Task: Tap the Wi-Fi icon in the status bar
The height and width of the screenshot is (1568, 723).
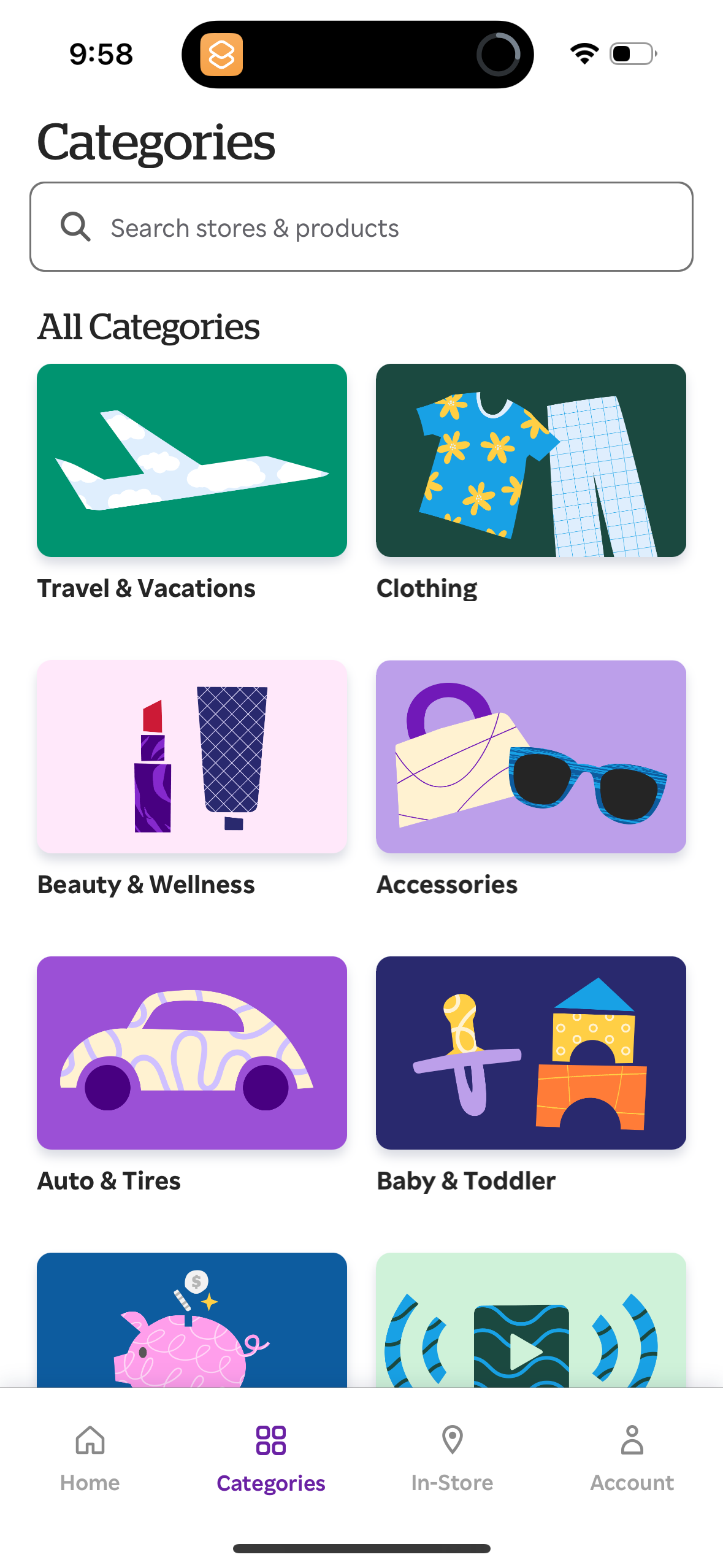Action: point(583,54)
